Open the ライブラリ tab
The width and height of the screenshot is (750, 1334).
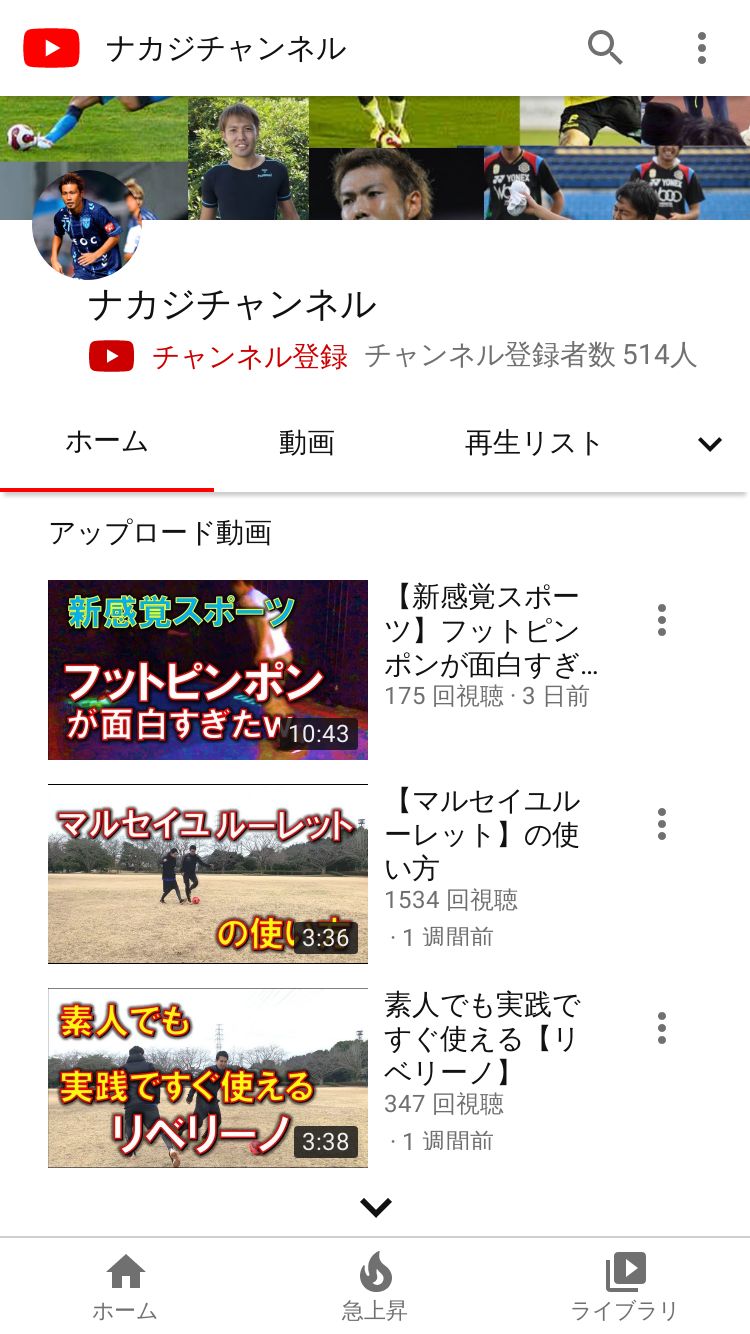pyautogui.click(x=625, y=1287)
